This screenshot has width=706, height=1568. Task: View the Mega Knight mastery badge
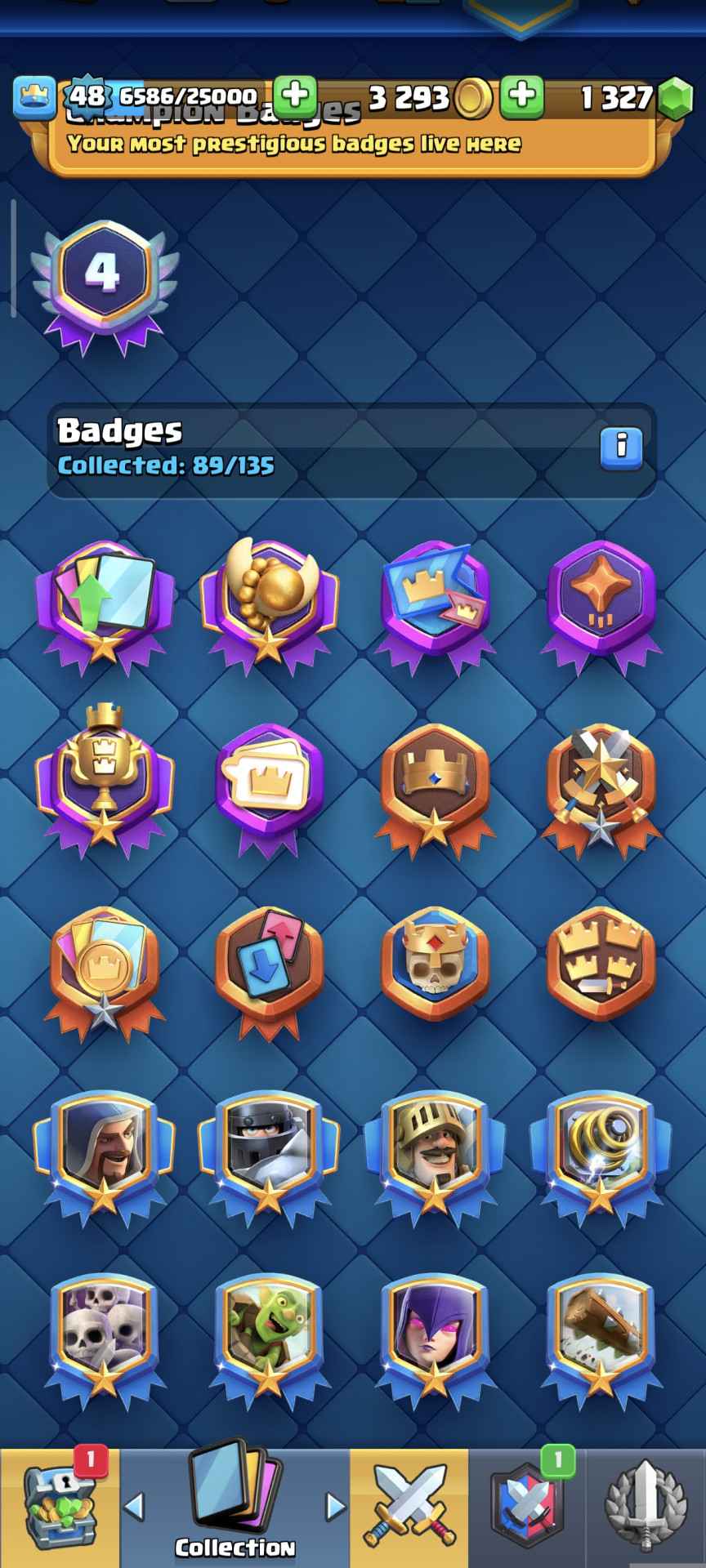(269, 1152)
